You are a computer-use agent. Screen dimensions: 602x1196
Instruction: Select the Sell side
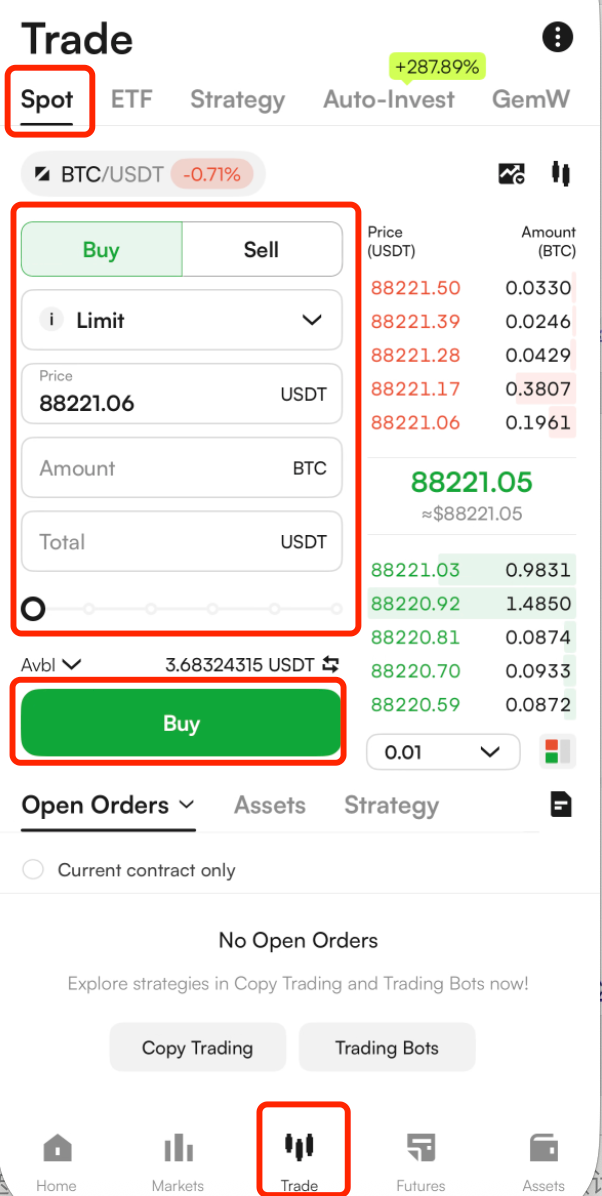(x=261, y=249)
